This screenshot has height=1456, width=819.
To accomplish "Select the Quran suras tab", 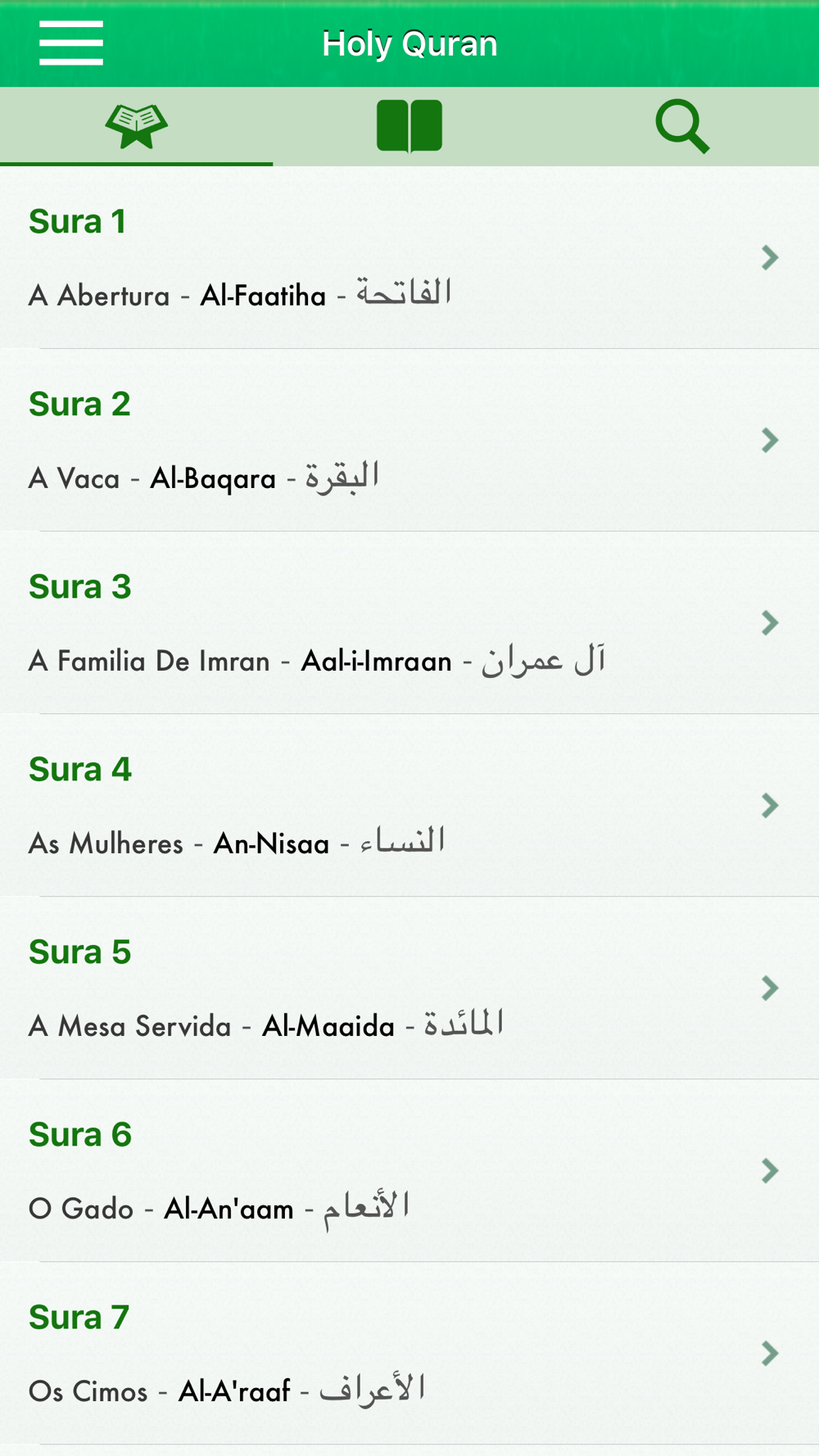I will point(136,126).
